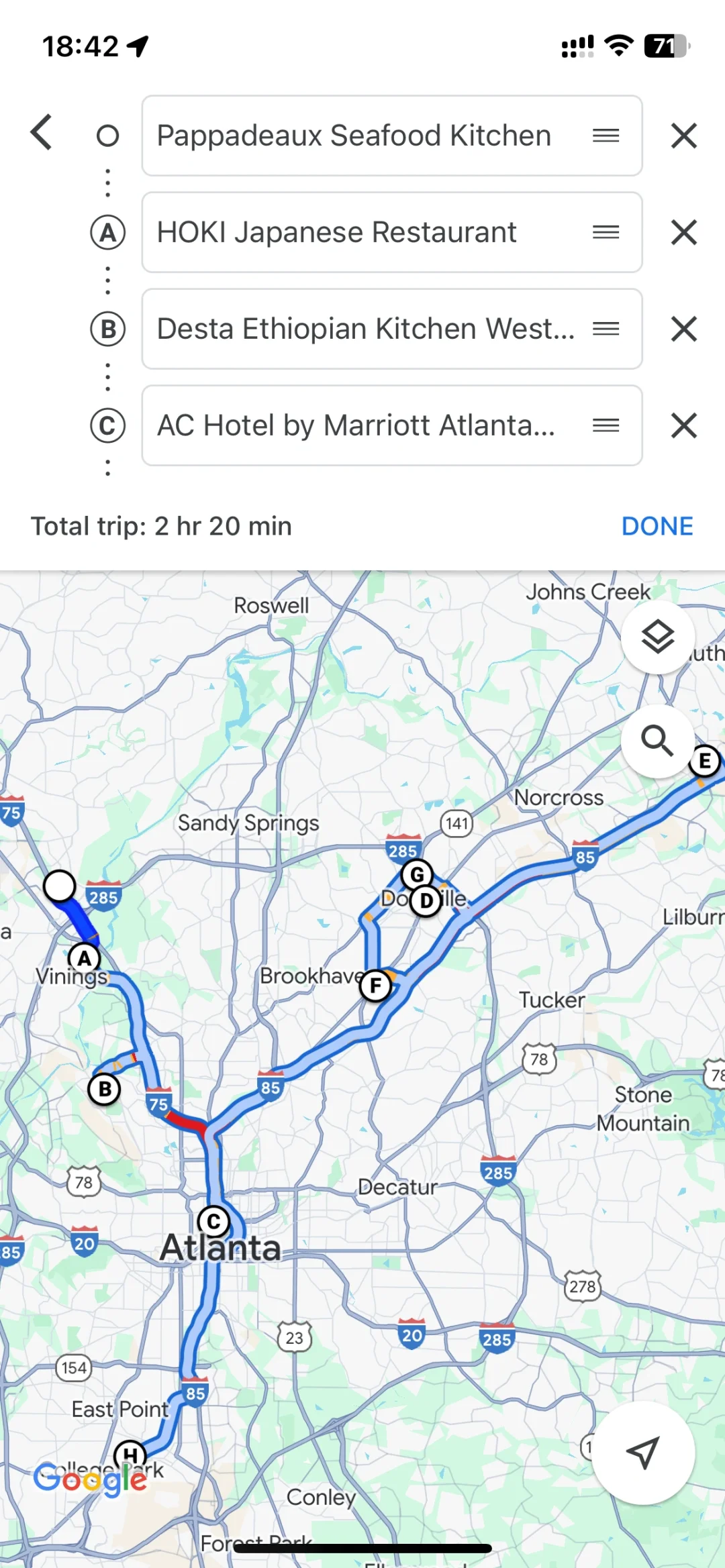Remove the Pappadeaux Seafood Kitchen stop
This screenshot has height=1568, width=725.
(x=683, y=136)
